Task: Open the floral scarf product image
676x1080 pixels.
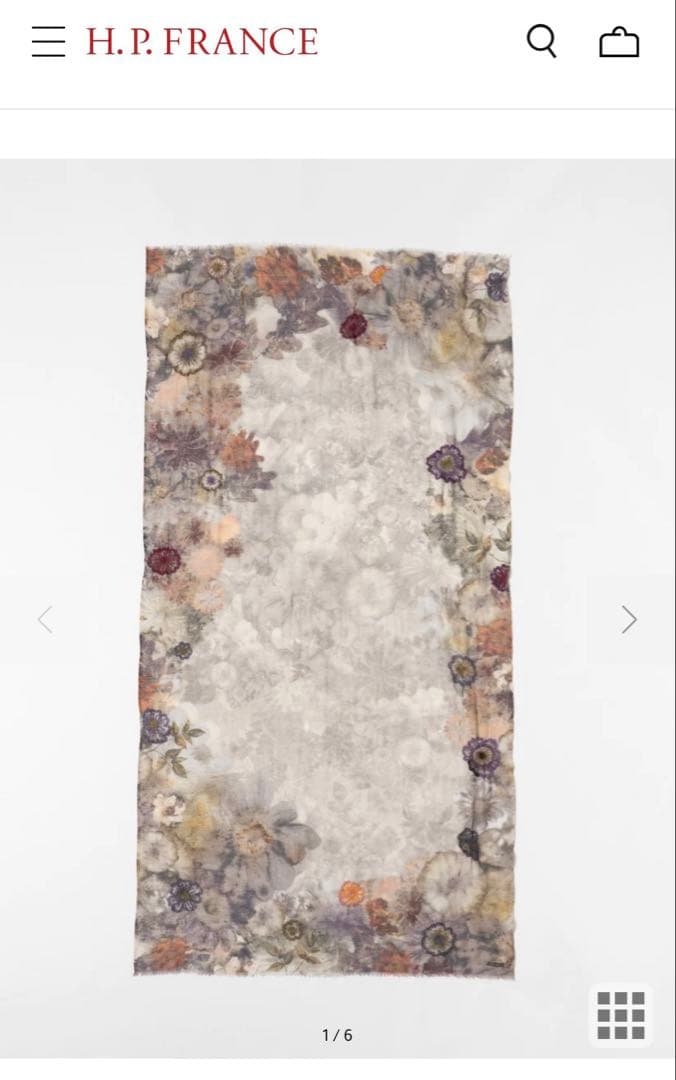Action: tap(327, 610)
